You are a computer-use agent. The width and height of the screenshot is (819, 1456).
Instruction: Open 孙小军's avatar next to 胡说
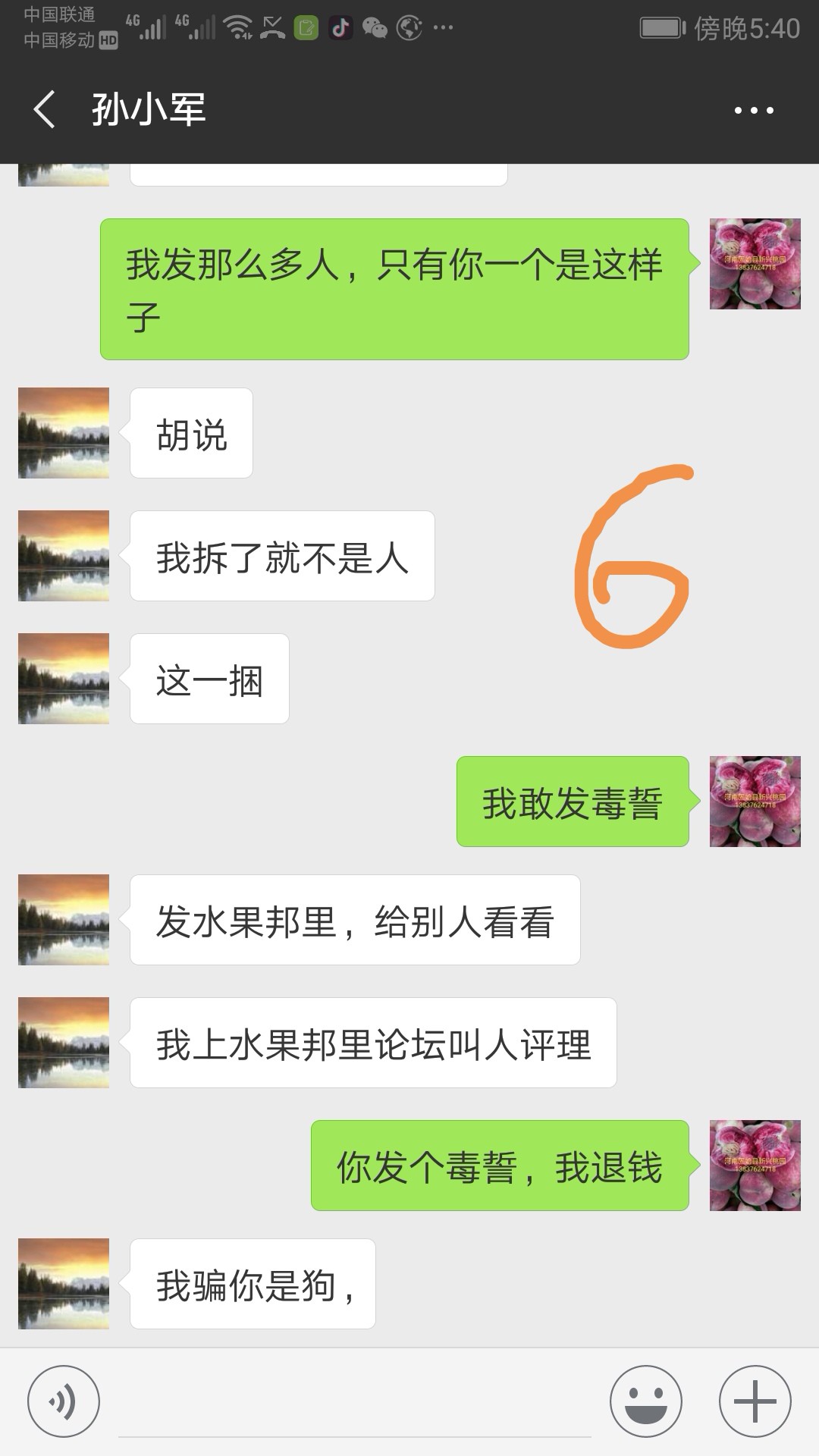click(x=64, y=433)
